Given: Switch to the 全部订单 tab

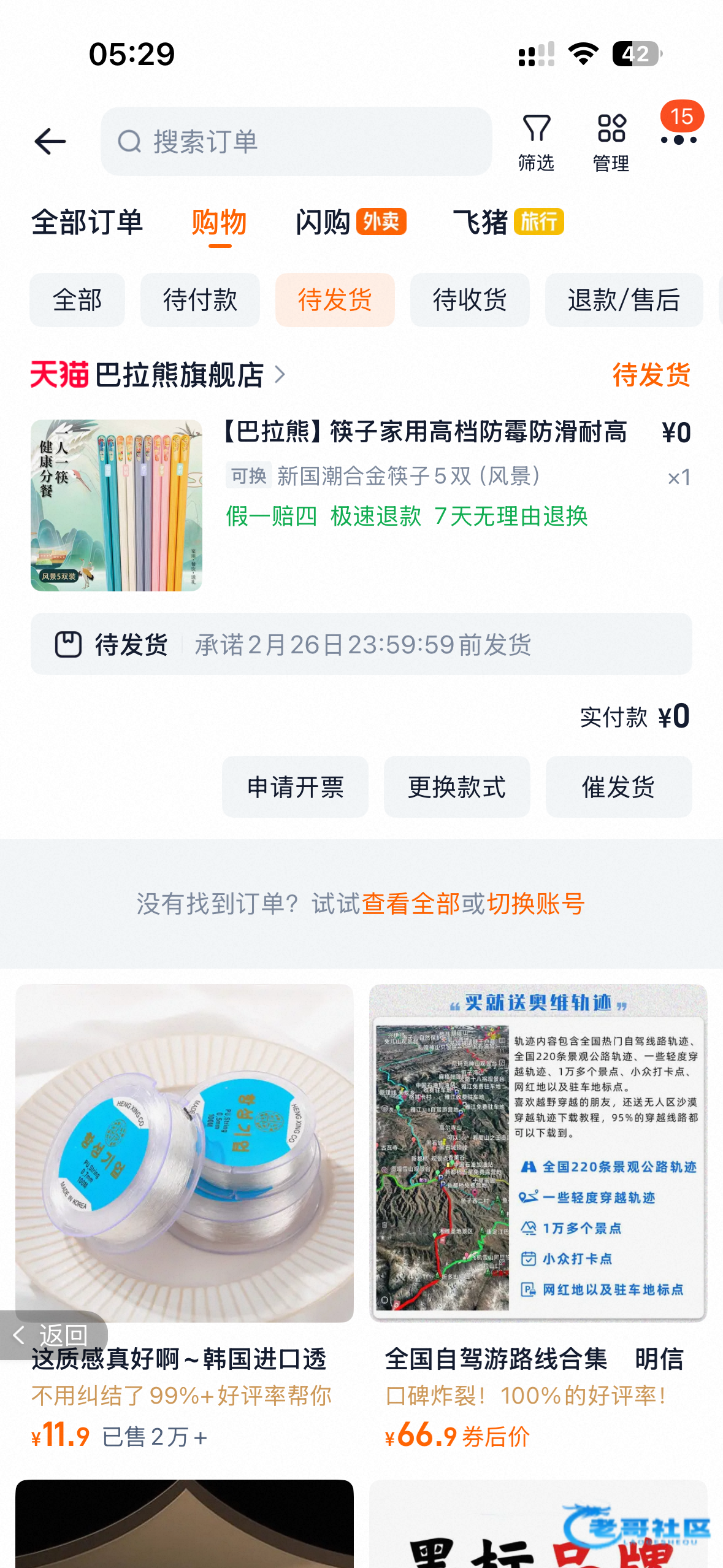Looking at the screenshot, I should 87,222.
